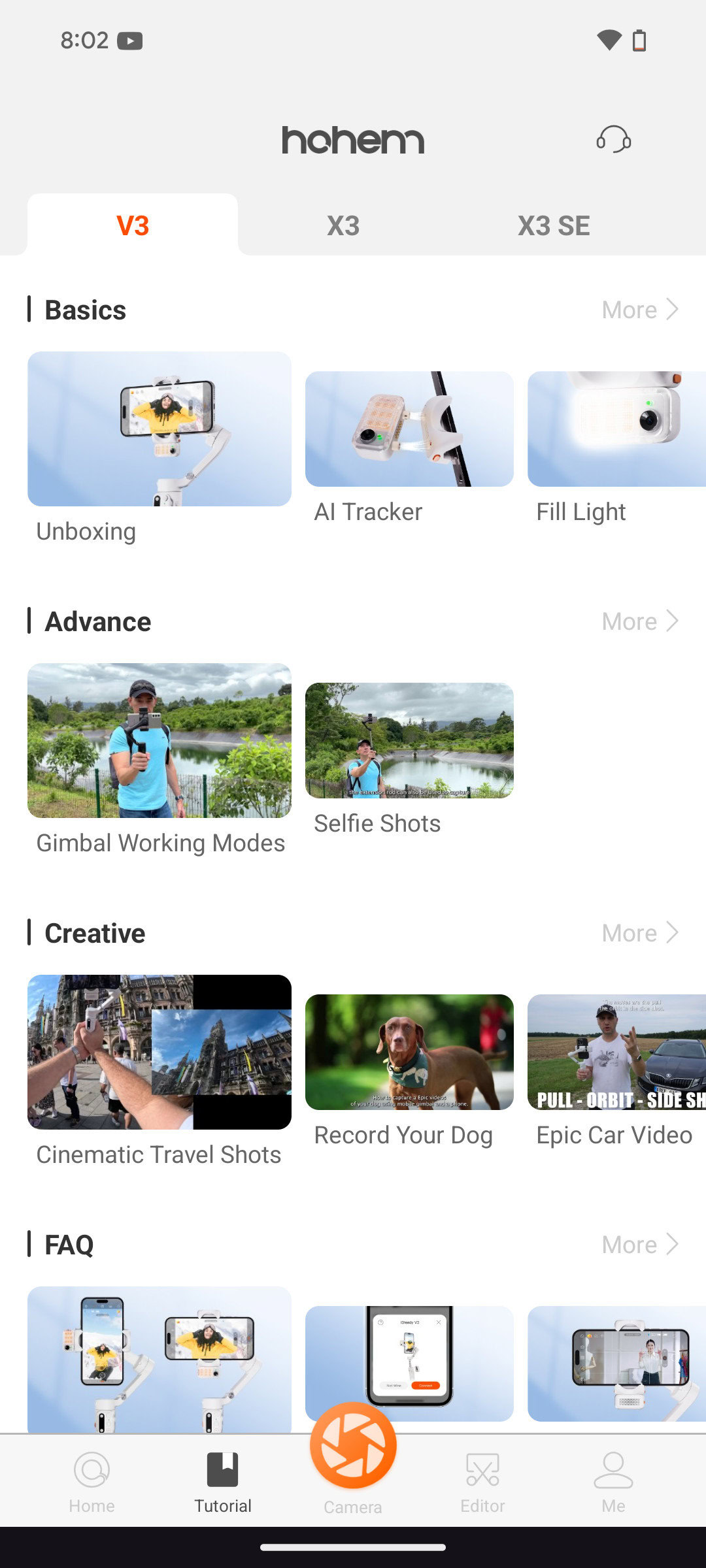
Task: Open More in Advance section
Action: click(639, 621)
